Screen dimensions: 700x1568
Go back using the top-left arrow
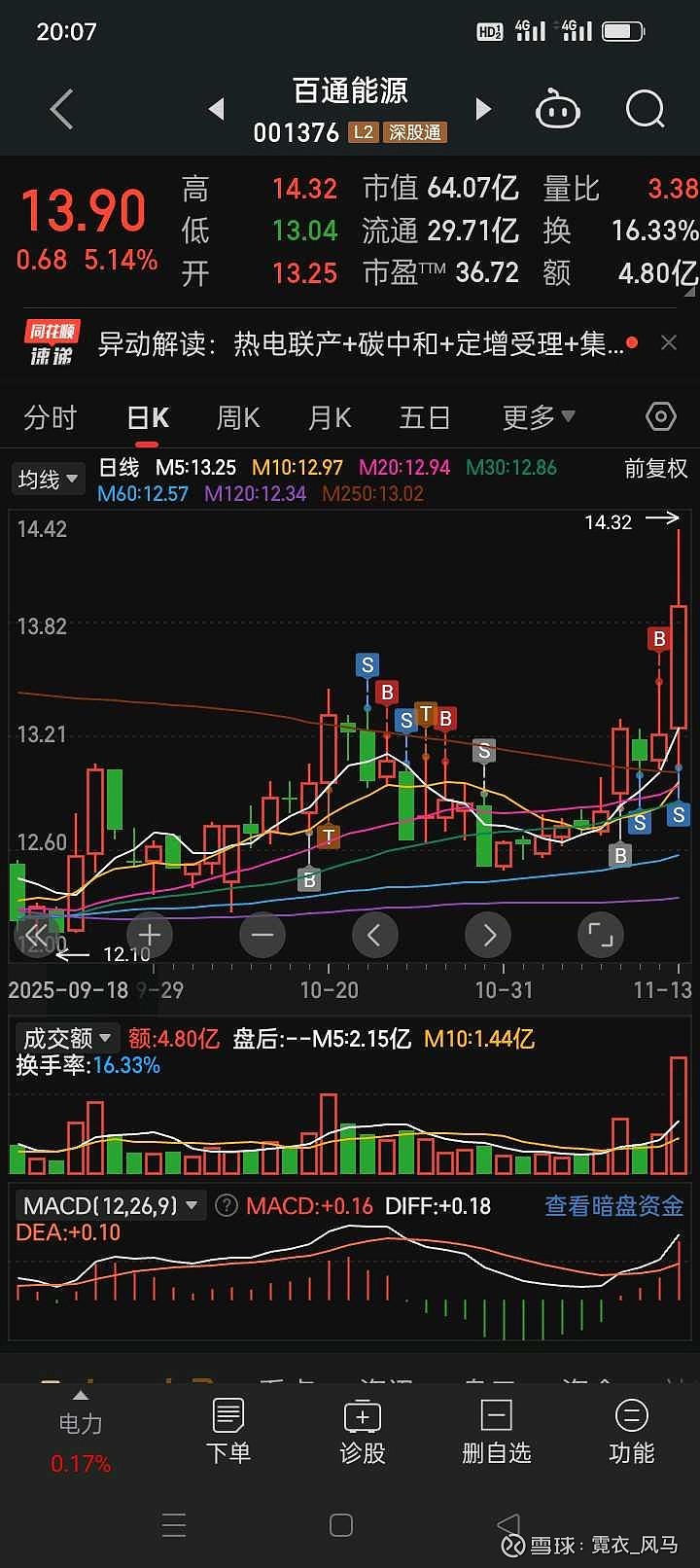tap(61, 109)
